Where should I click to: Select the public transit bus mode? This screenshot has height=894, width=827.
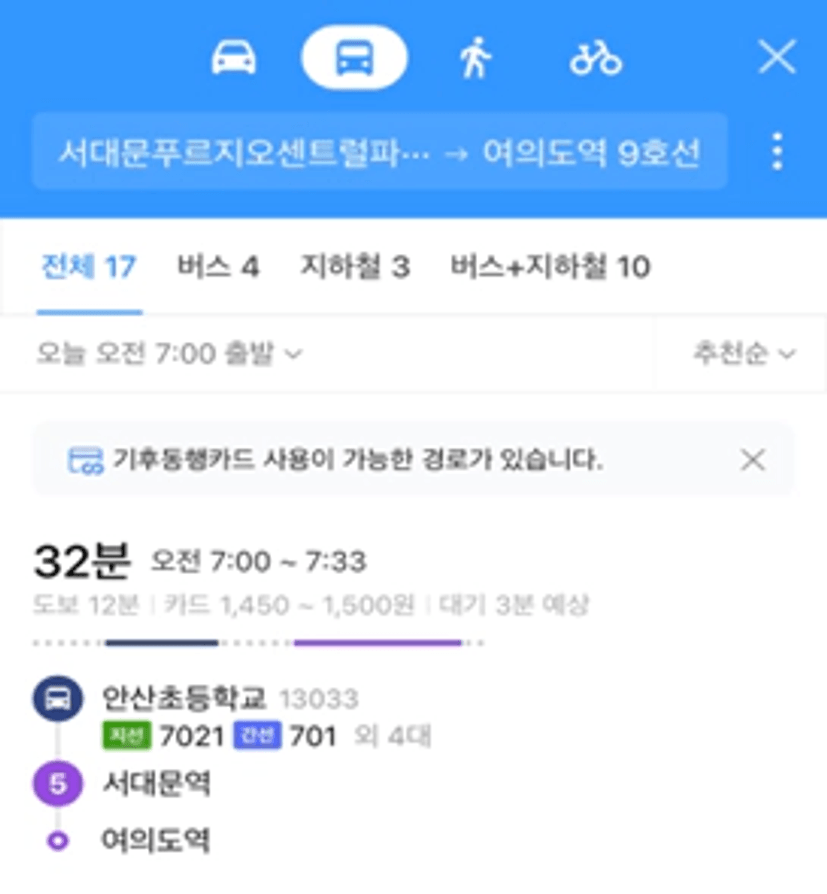click(354, 58)
